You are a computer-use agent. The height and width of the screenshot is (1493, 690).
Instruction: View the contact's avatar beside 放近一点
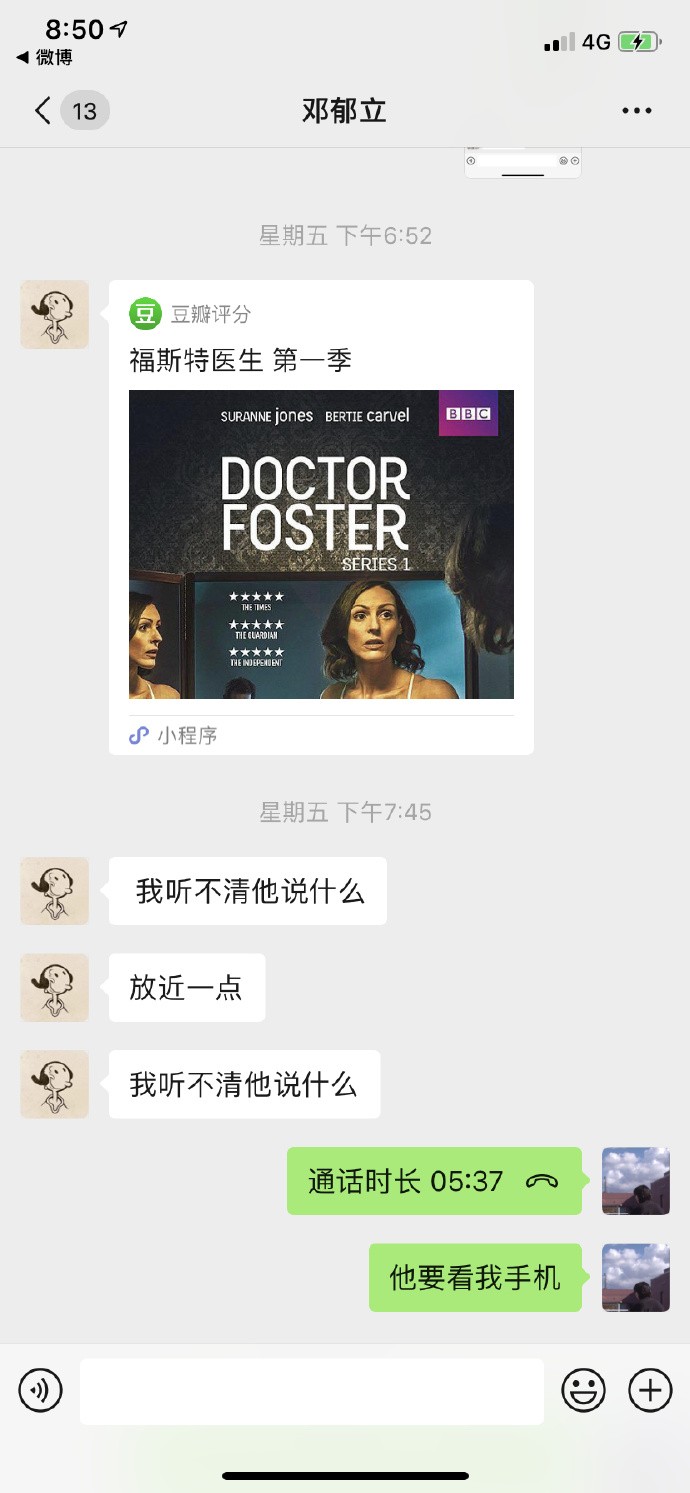coord(55,988)
